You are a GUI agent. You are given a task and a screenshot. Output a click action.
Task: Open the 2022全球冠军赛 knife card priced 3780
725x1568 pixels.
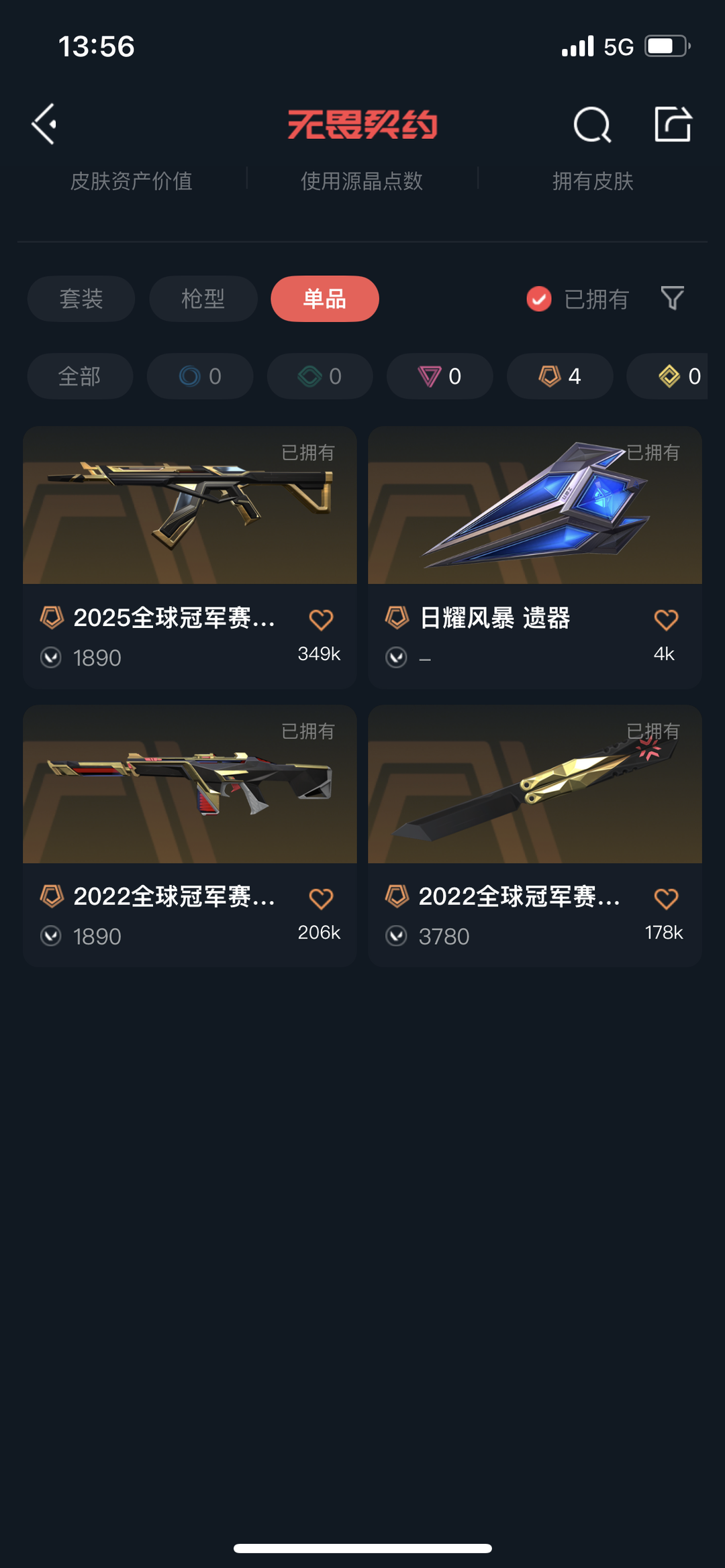pos(535,835)
